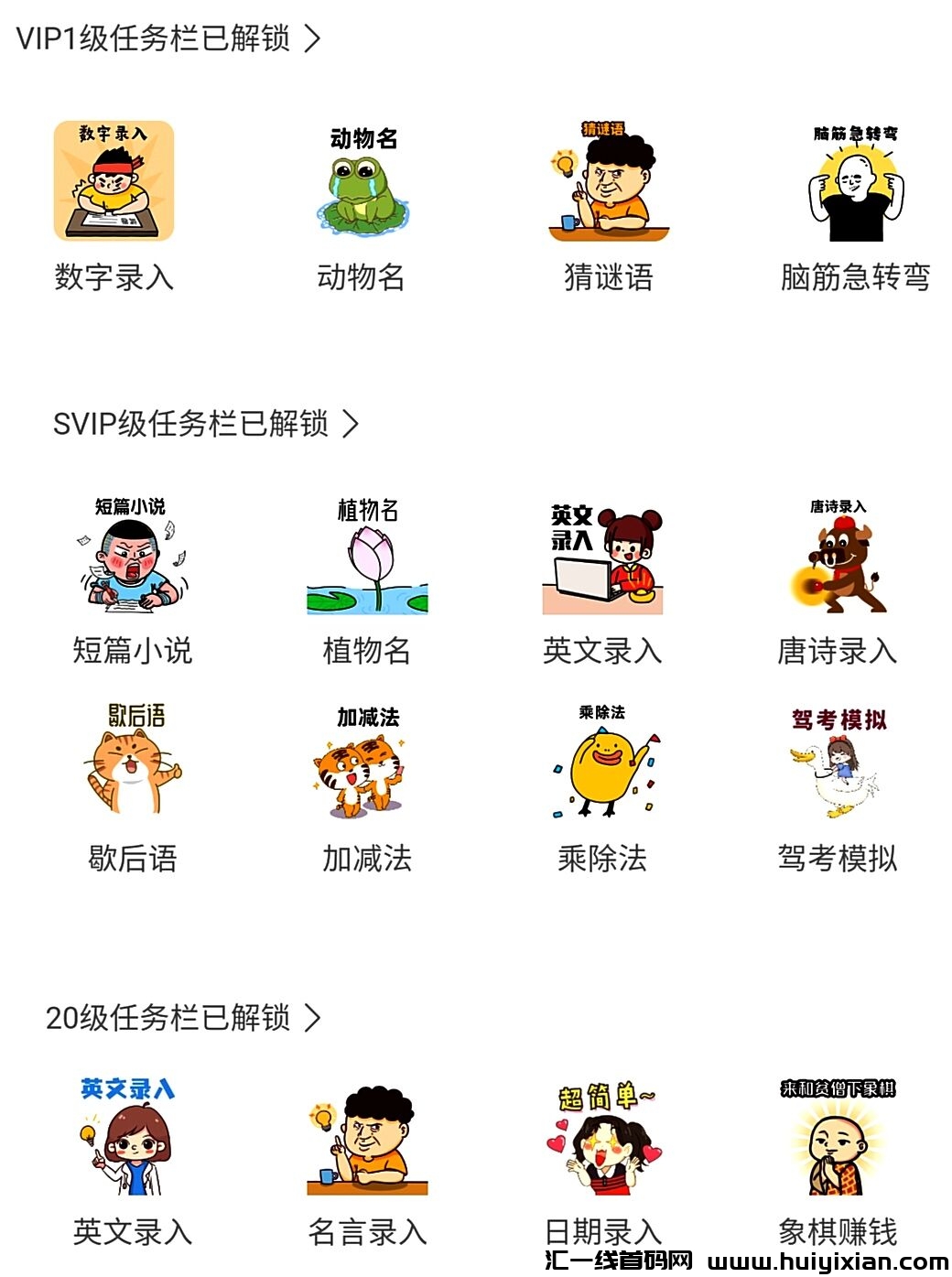Start the 加减法 task
The image size is (952, 1277).
point(367,762)
